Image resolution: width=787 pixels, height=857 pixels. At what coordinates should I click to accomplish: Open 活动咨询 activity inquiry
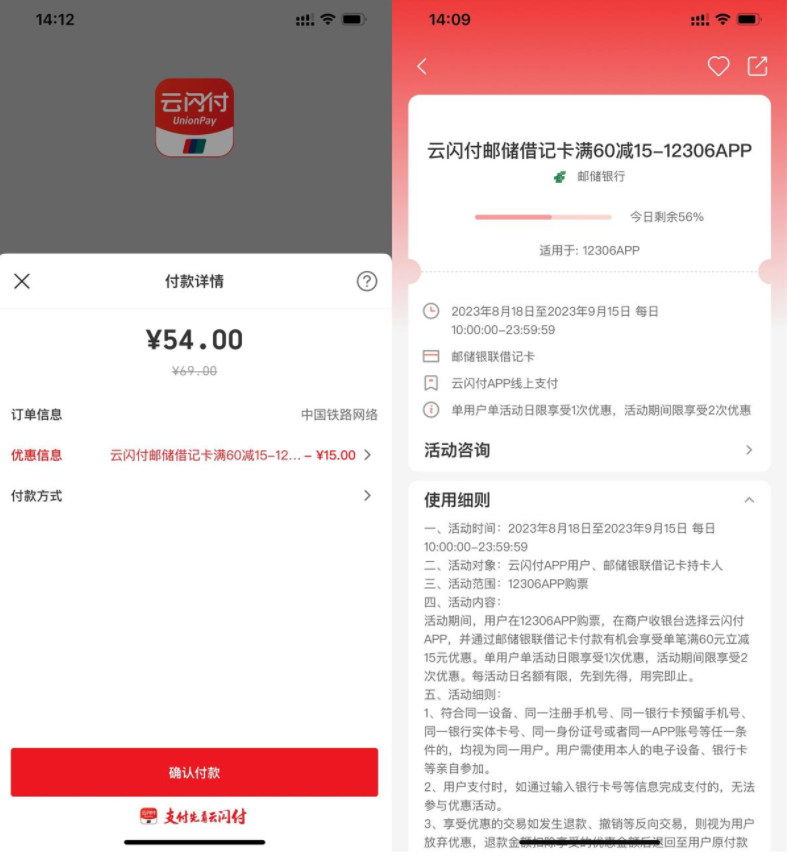coord(588,450)
